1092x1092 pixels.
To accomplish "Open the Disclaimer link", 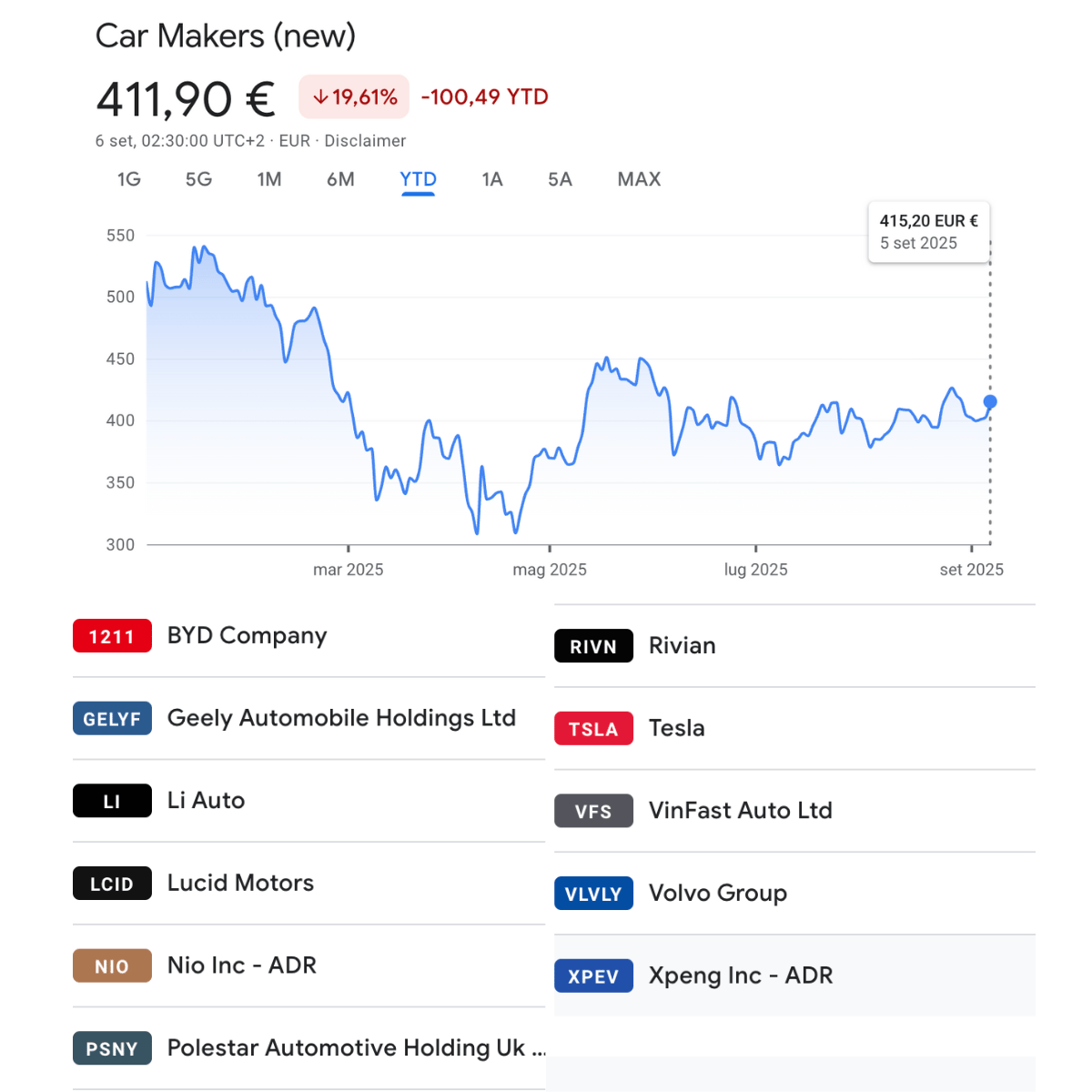I will click(x=365, y=141).
